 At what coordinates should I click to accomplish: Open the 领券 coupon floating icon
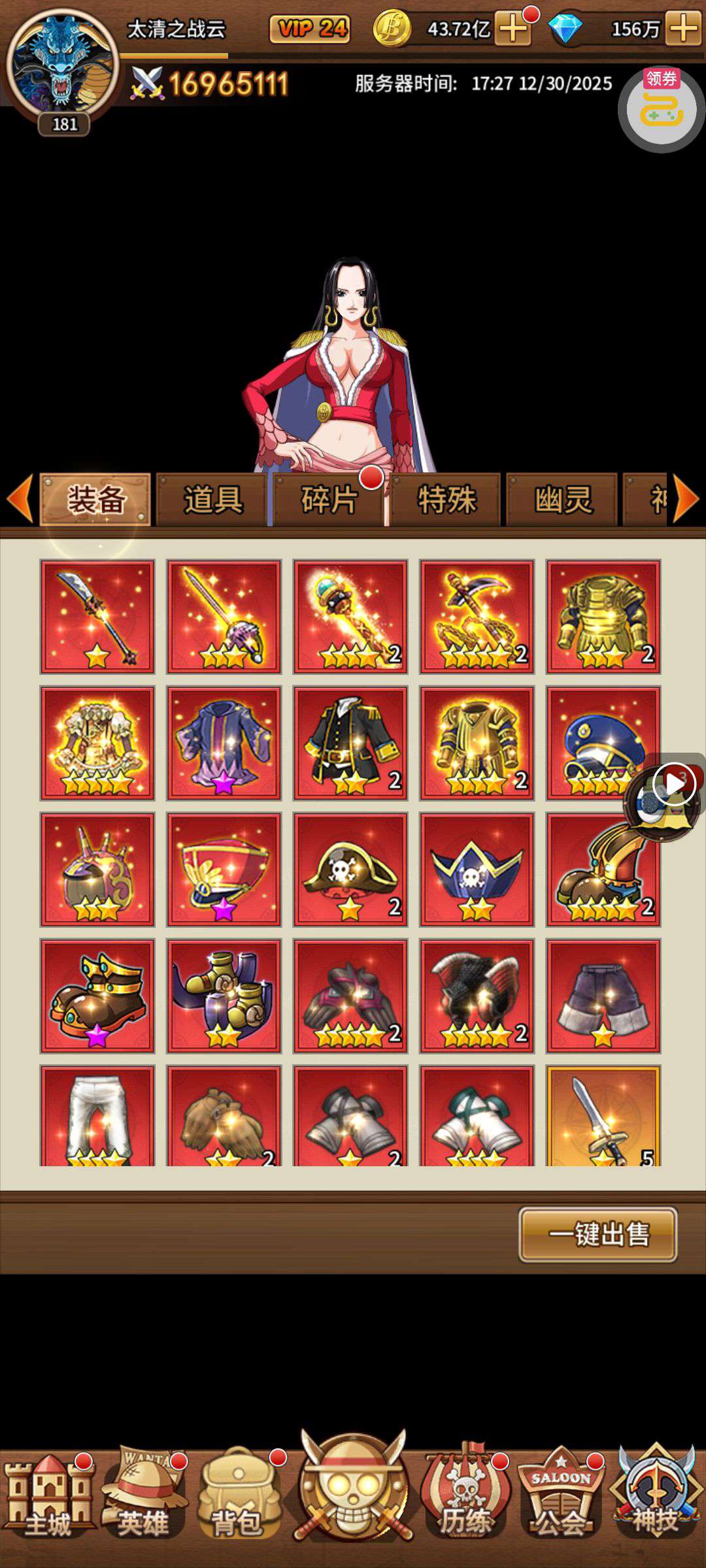click(662, 109)
